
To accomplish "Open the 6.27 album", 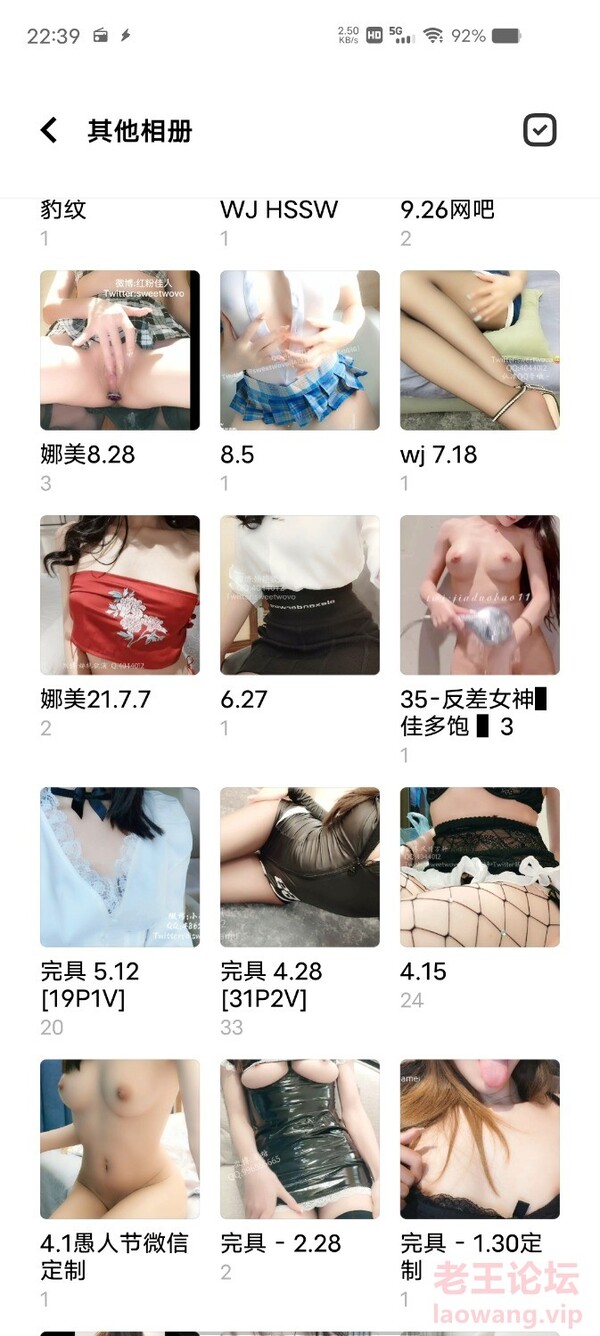I will point(300,595).
